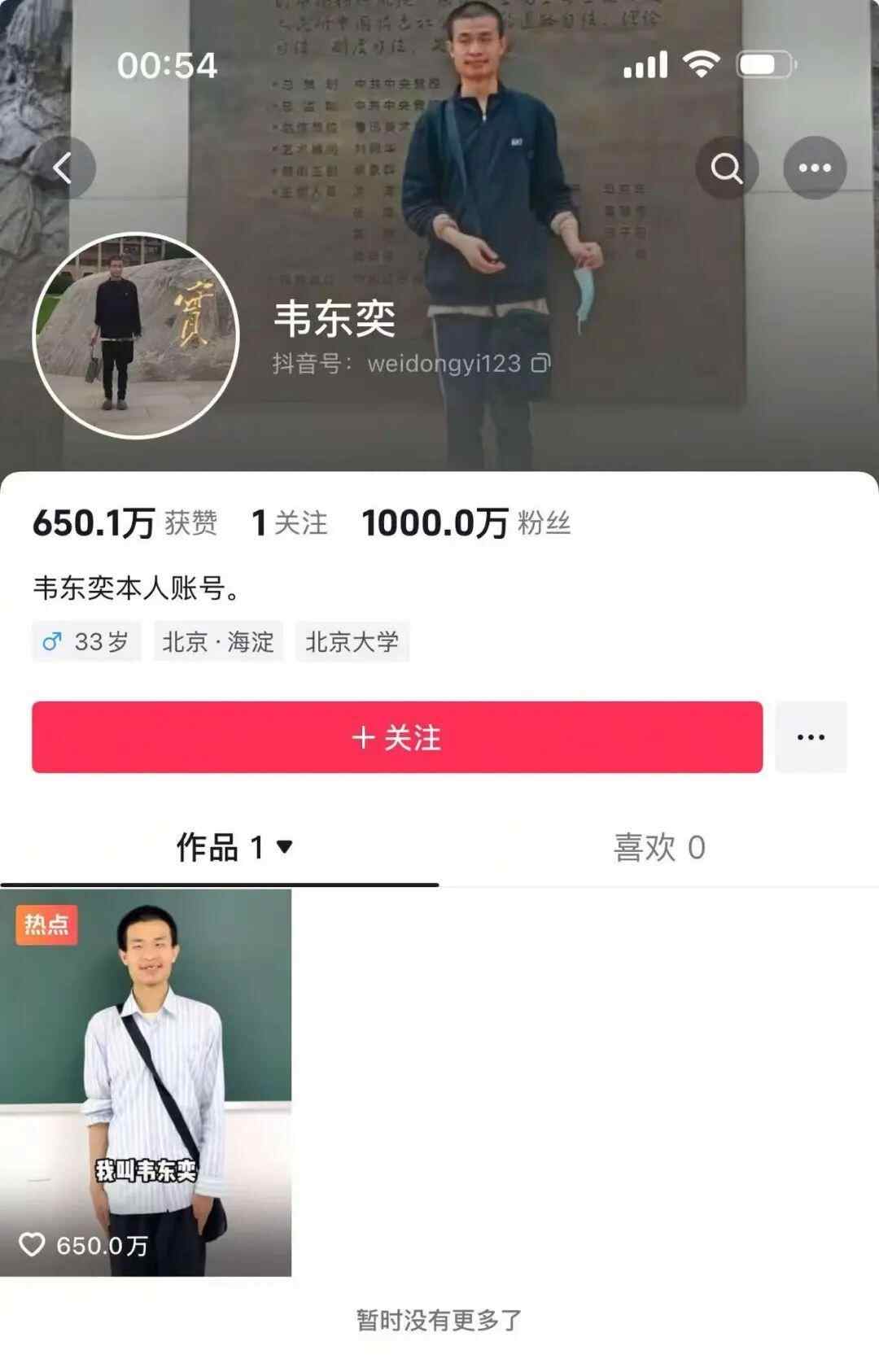This screenshot has width=879, height=1372.
Task: Follow 韦东奕 with the red 关注 button
Action: tap(397, 737)
